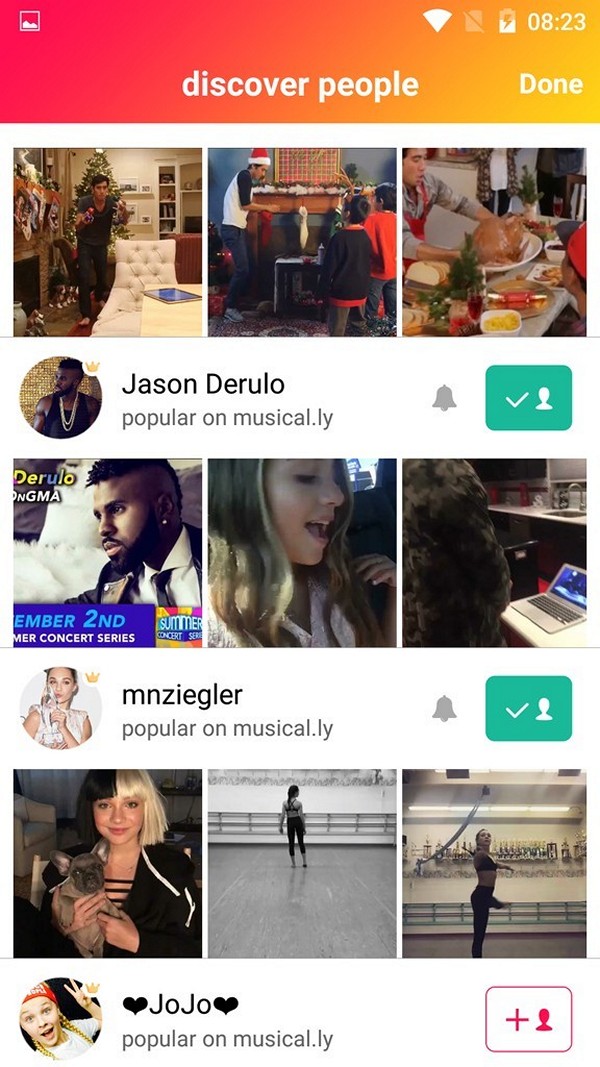Open the video with laptop on kitchen counter
600x1067 pixels.
coord(495,553)
